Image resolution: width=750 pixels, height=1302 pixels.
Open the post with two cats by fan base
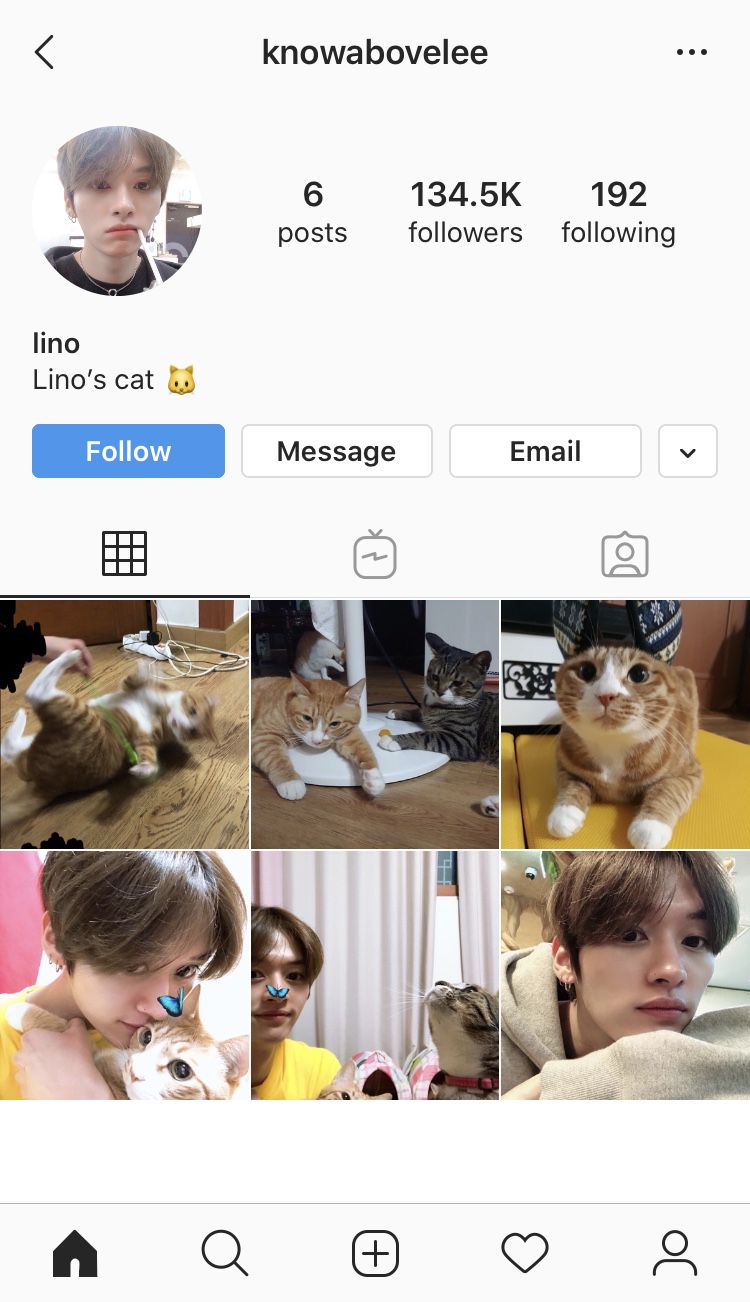tap(375, 724)
